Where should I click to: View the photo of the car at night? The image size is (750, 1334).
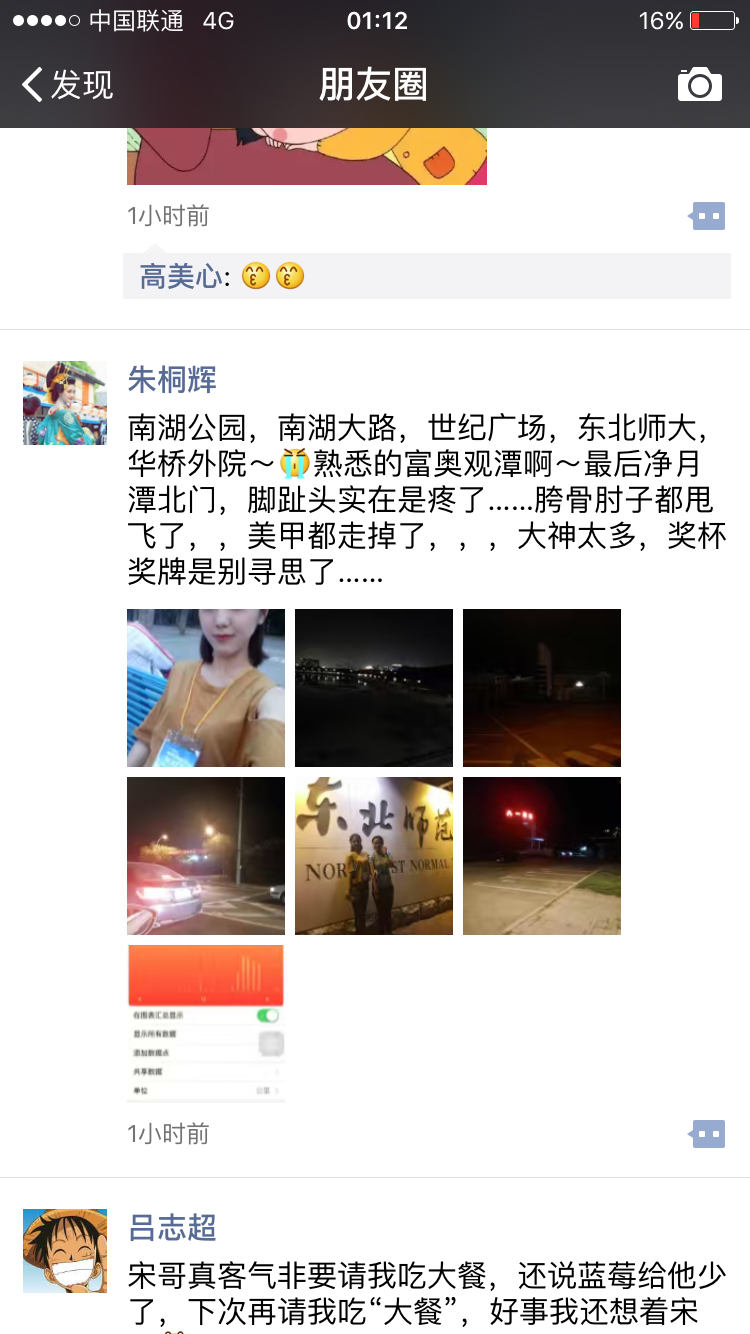(206, 856)
